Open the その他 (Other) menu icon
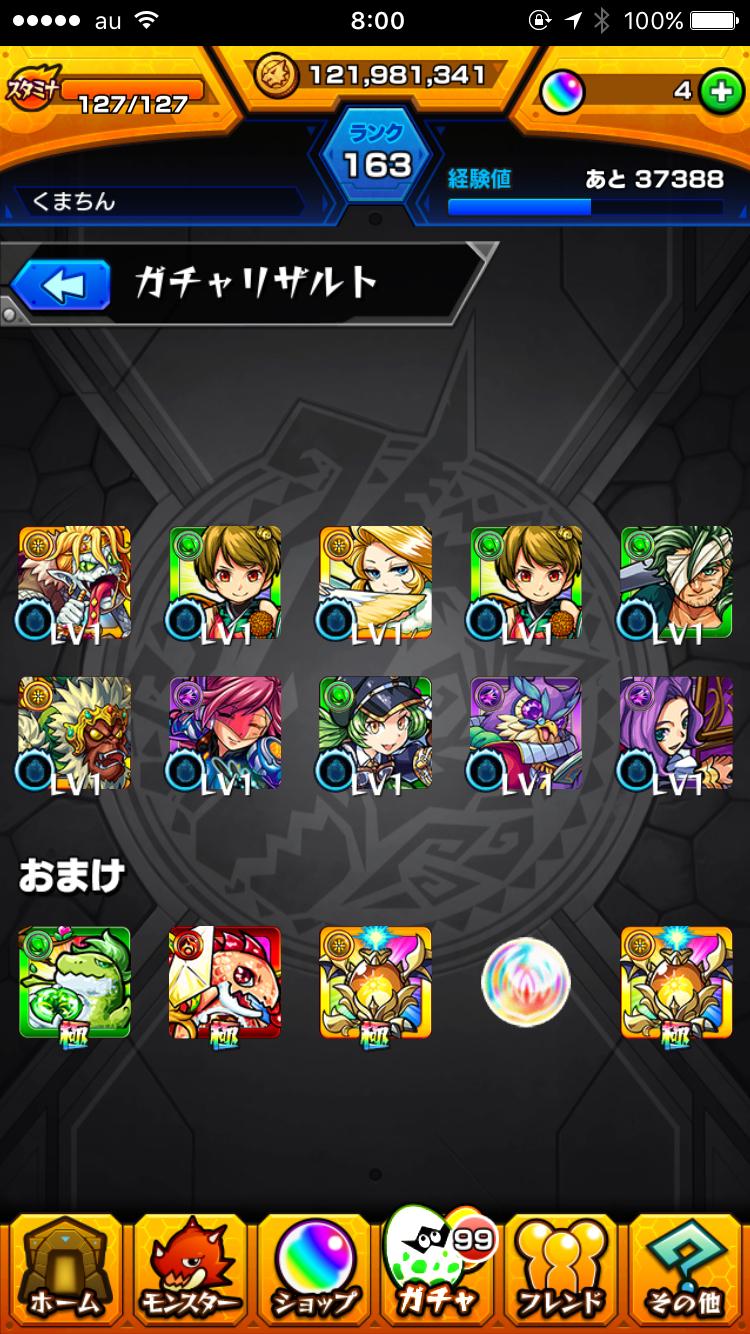Image resolution: width=750 pixels, height=1334 pixels. (683, 1270)
